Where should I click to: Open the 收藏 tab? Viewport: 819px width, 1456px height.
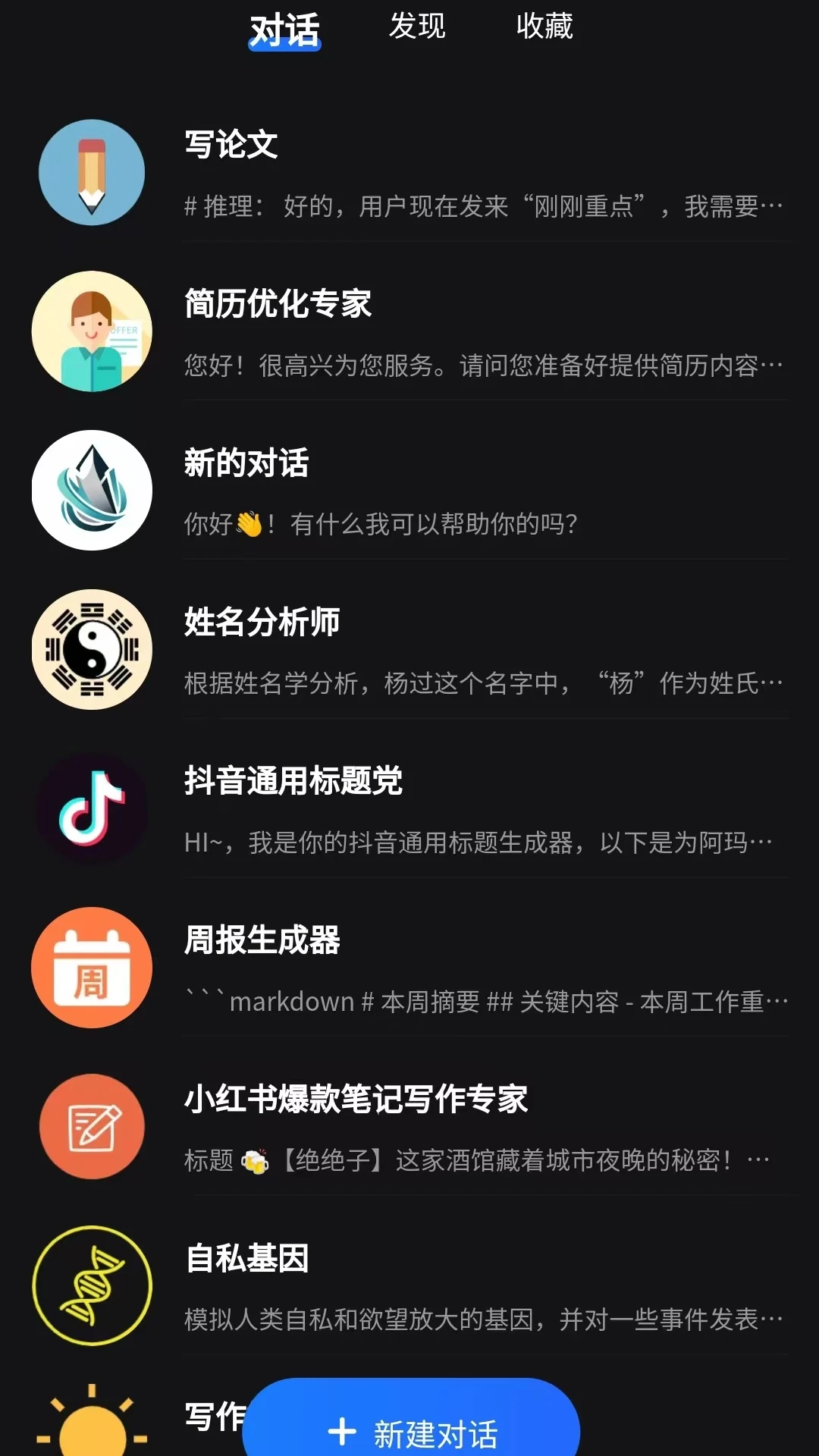coord(544,27)
